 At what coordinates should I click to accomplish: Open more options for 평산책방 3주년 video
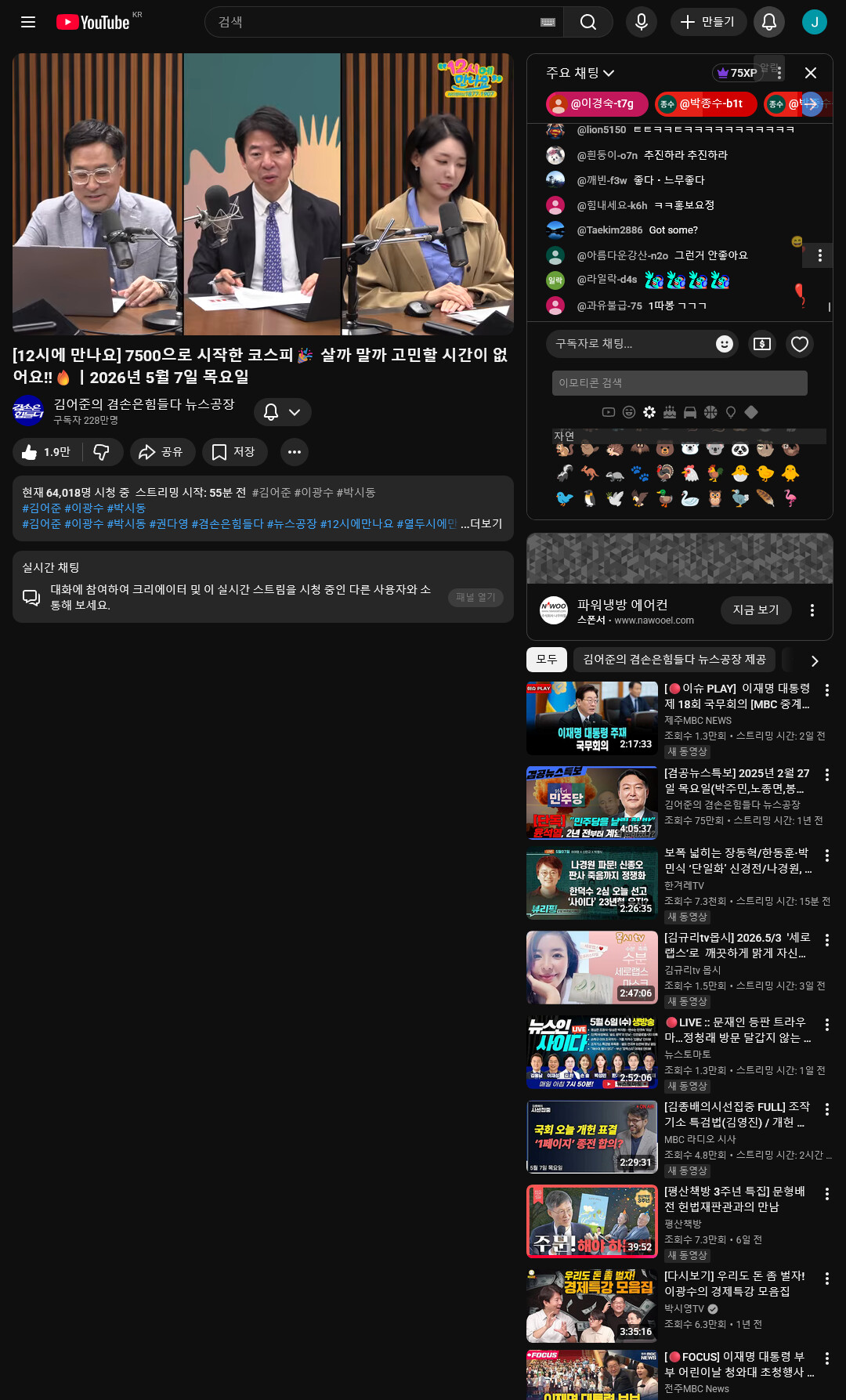pyautogui.click(x=827, y=1194)
